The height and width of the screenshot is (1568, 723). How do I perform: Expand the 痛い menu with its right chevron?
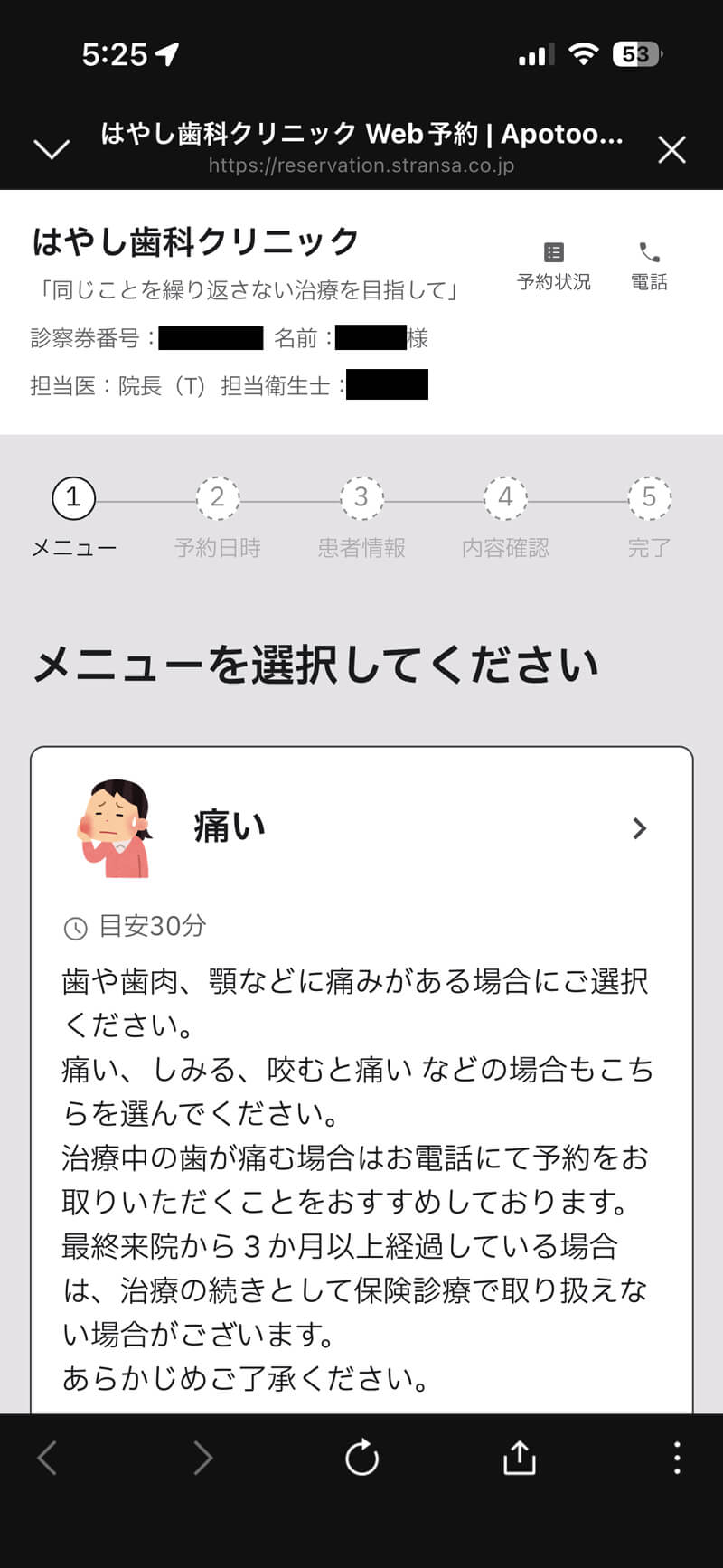coord(640,827)
